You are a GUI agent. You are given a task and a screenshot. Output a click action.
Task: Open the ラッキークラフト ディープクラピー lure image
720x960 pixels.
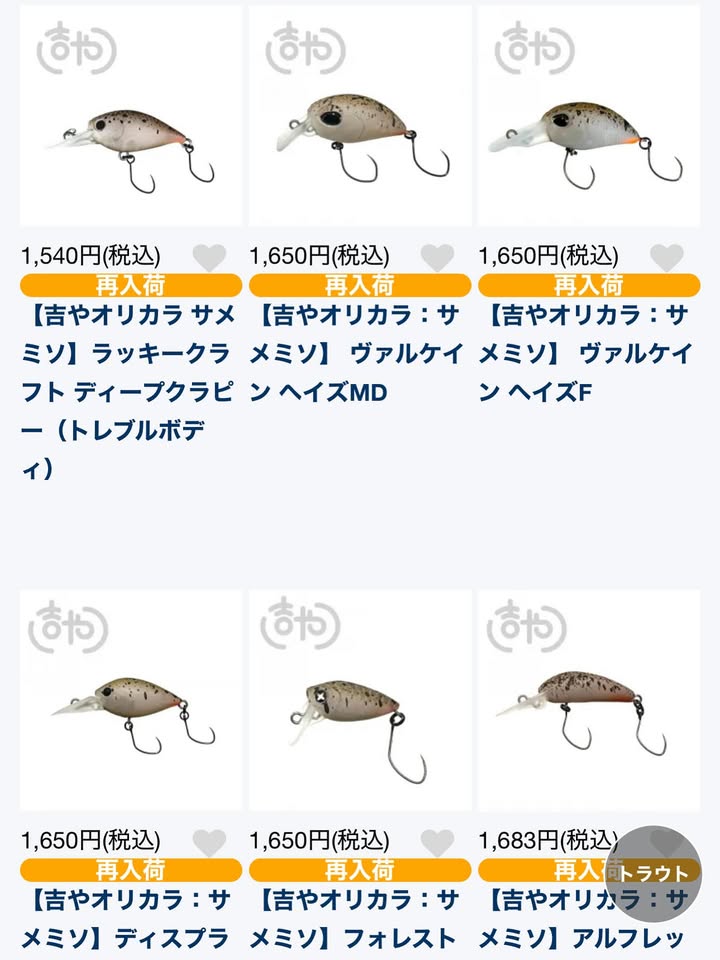[x=130, y=115]
